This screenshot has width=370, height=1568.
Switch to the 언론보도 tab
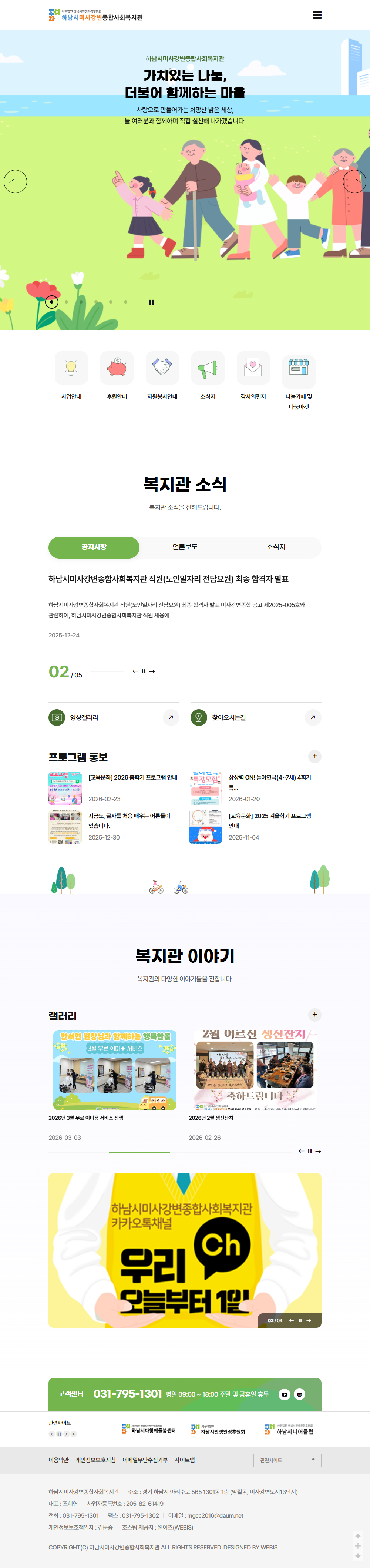[185, 547]
